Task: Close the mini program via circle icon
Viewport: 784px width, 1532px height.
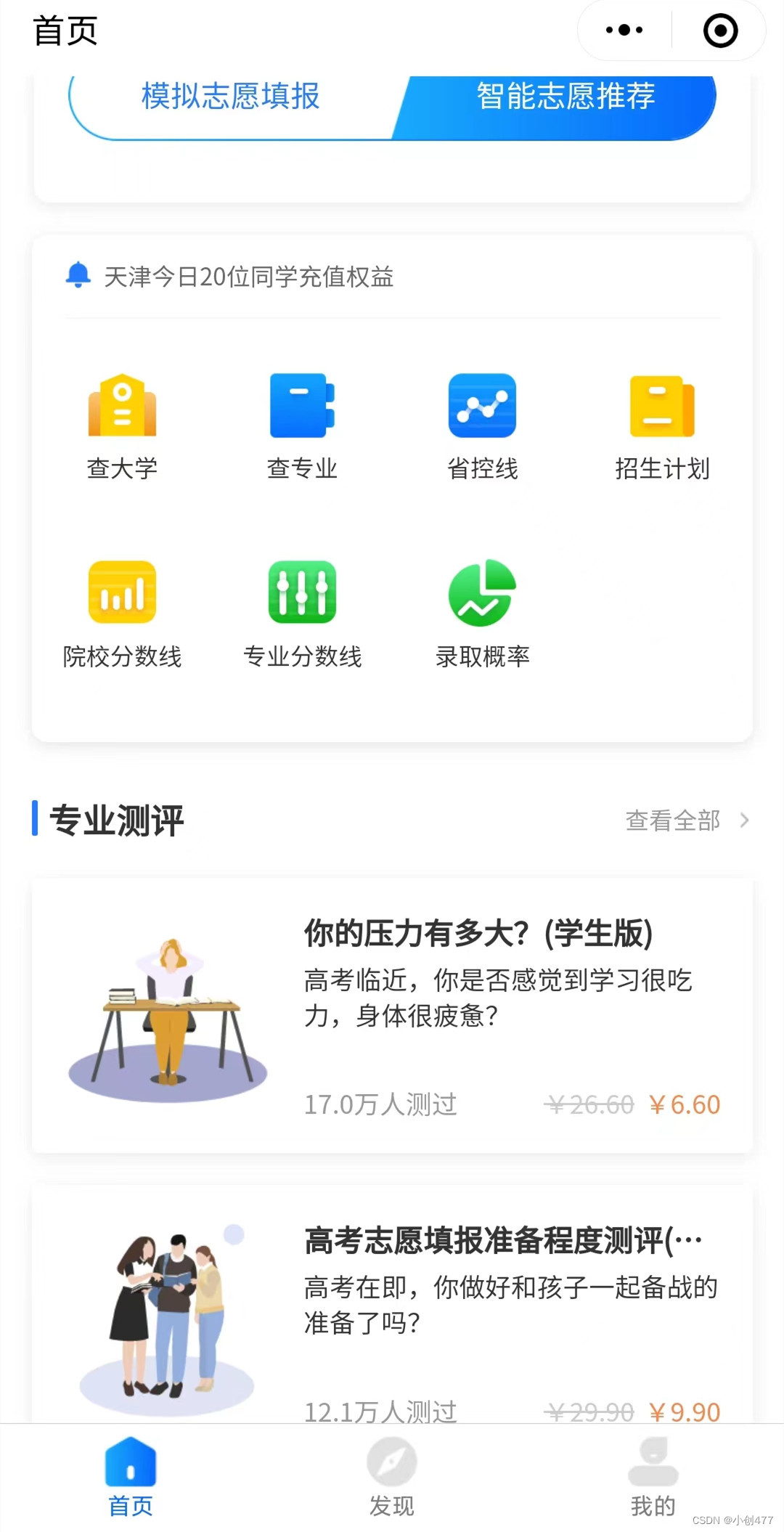Action: (x=720, y=30)
